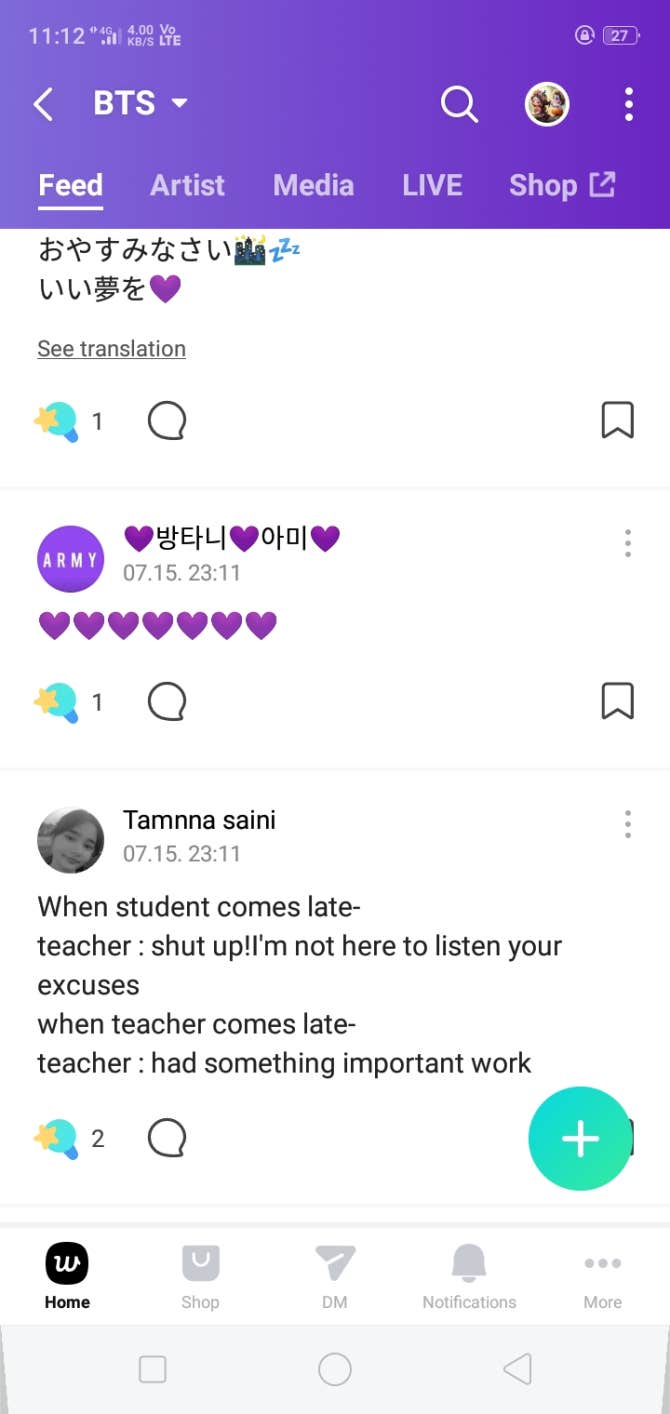This screenshot has height=1414, width=670.
Task: Switch to the LIVE tab
Action: 432,185
